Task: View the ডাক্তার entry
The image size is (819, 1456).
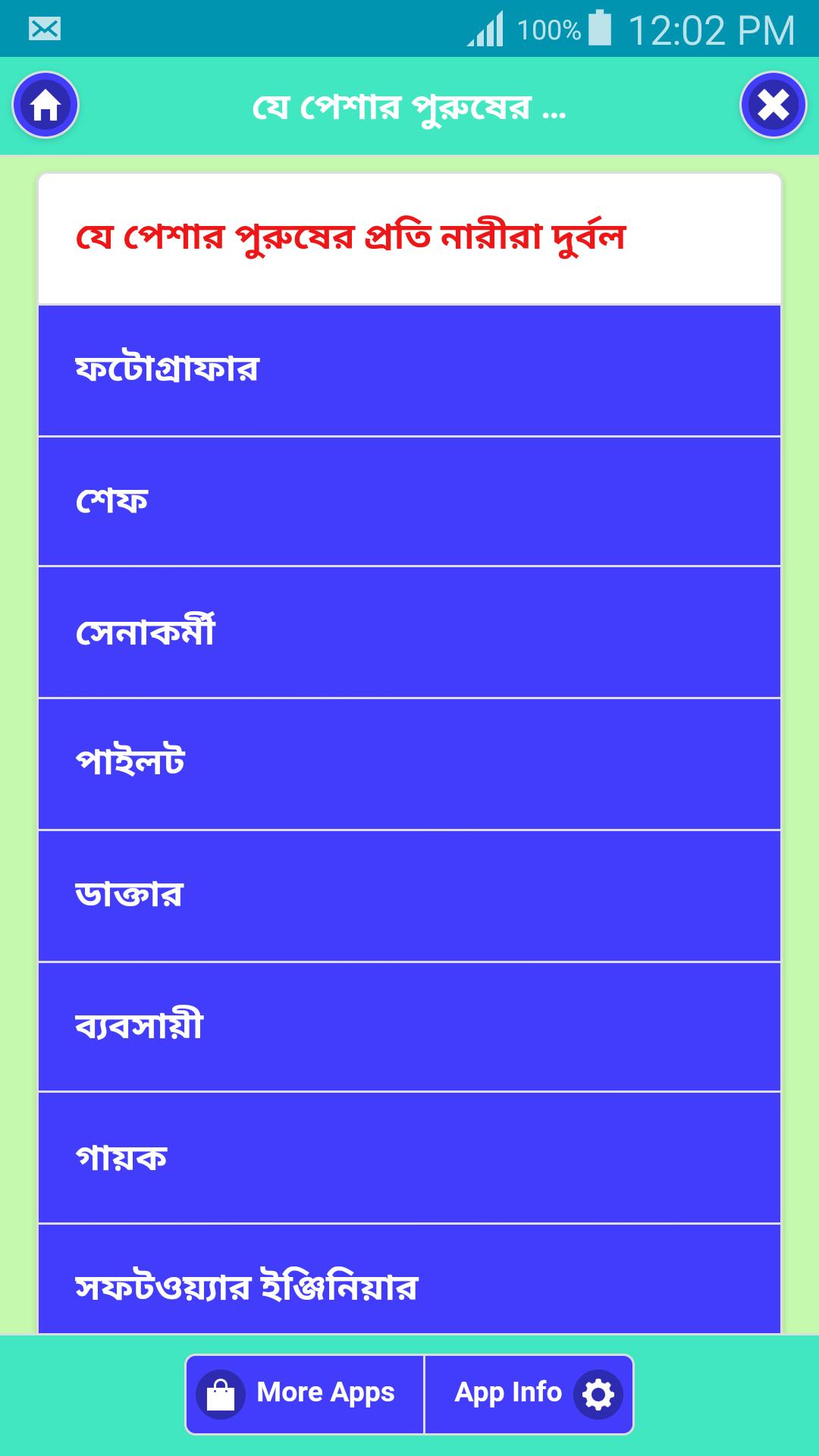Action: coord(409,896)
